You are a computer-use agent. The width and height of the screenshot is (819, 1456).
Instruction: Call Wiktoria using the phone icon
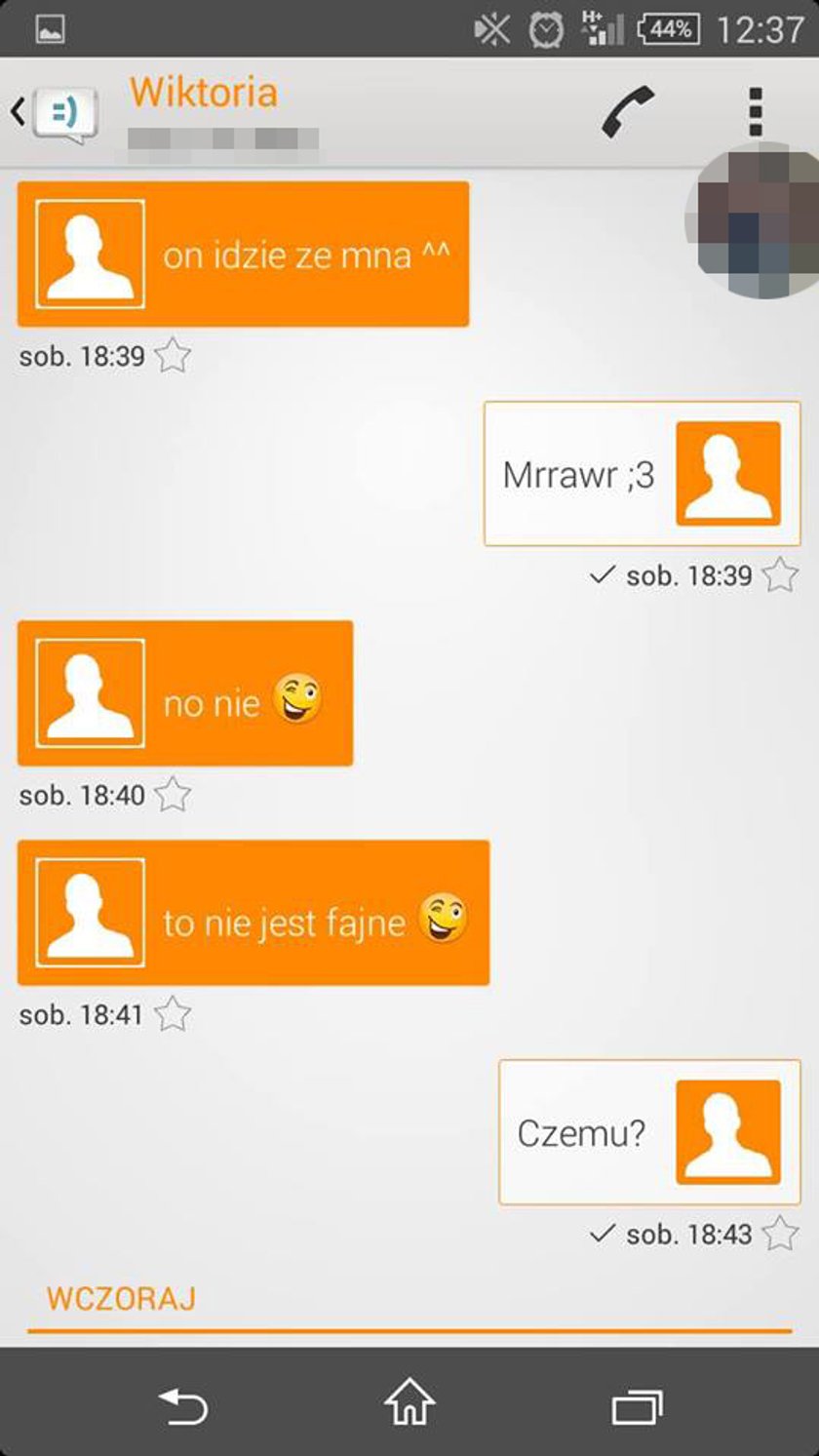click(x=627, y=112)
